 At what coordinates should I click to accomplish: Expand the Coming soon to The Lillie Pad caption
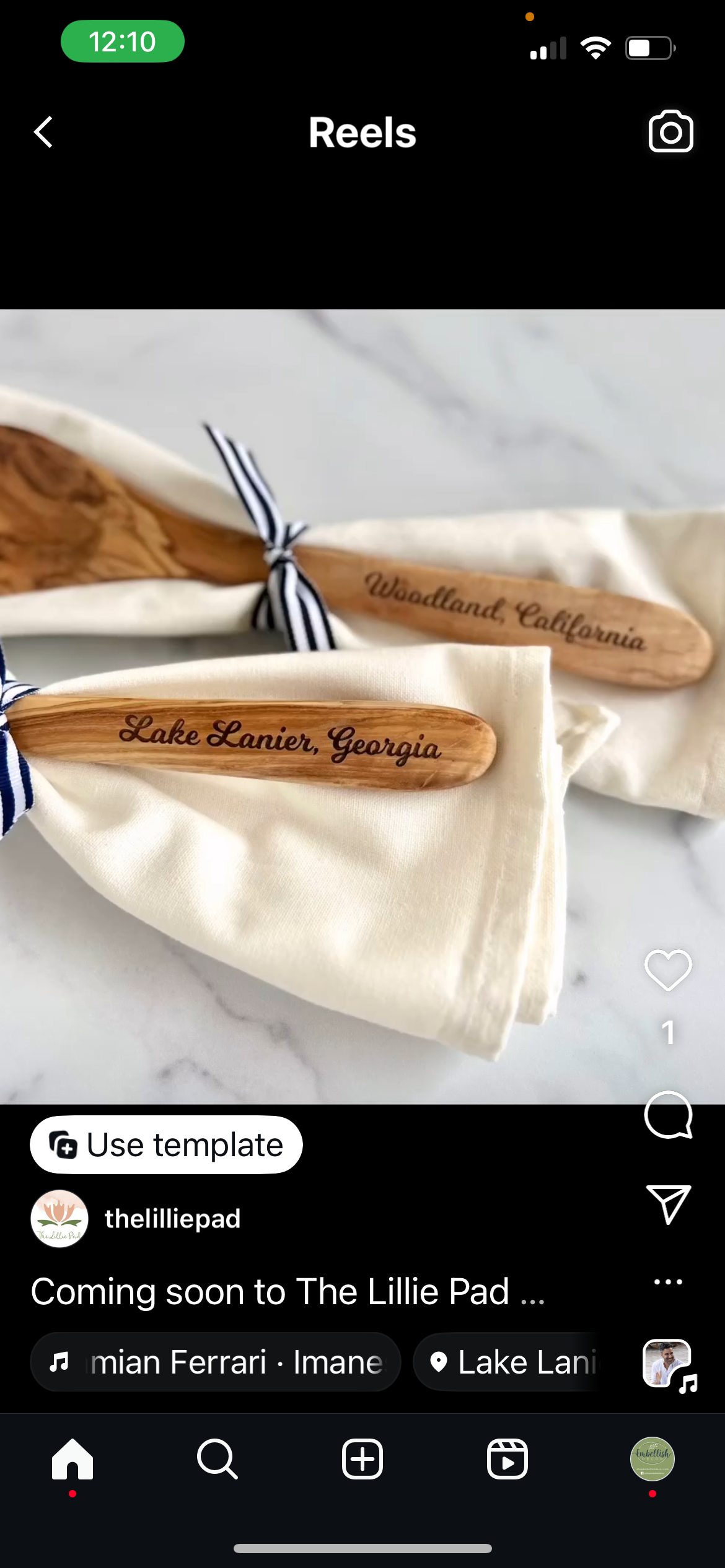[288, 1291]
